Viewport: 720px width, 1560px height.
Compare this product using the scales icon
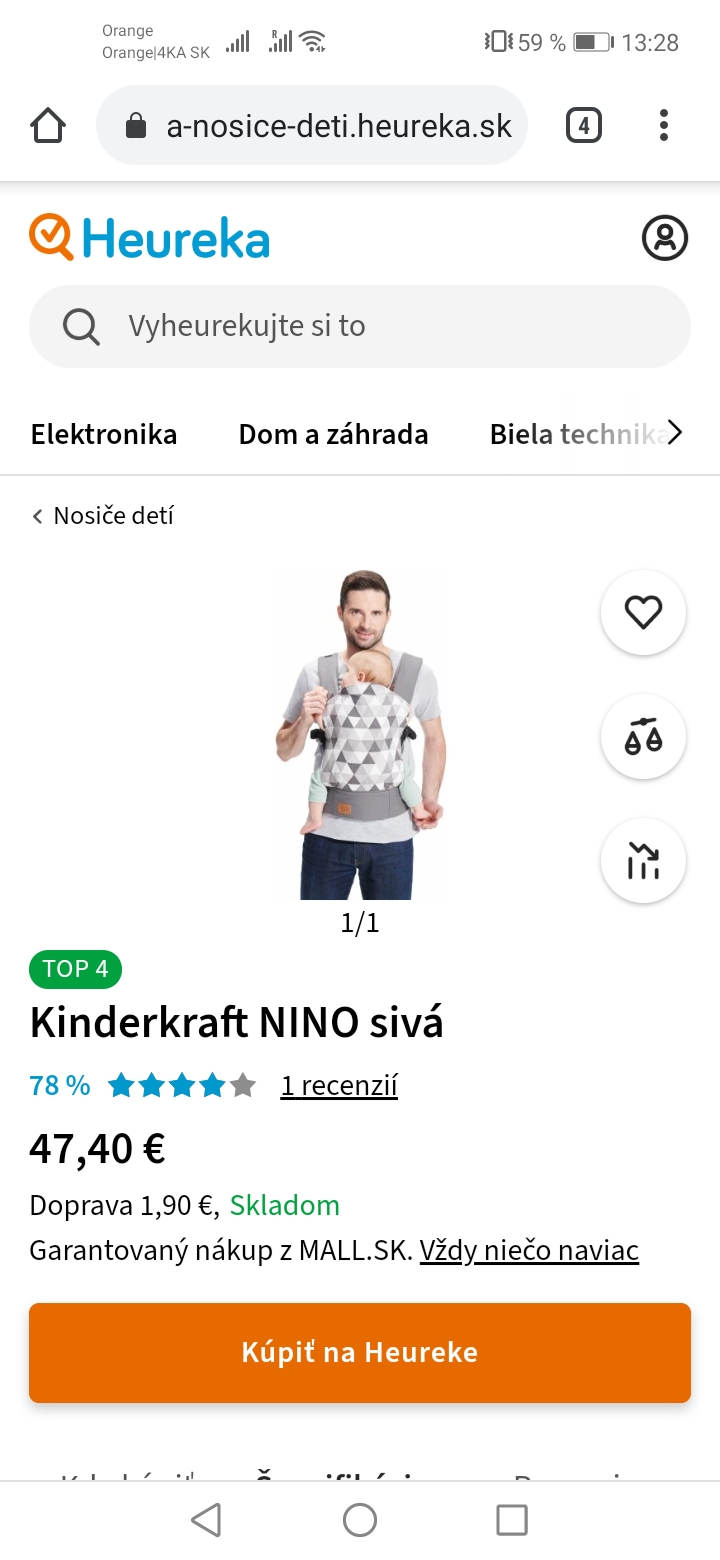[643, 737]
